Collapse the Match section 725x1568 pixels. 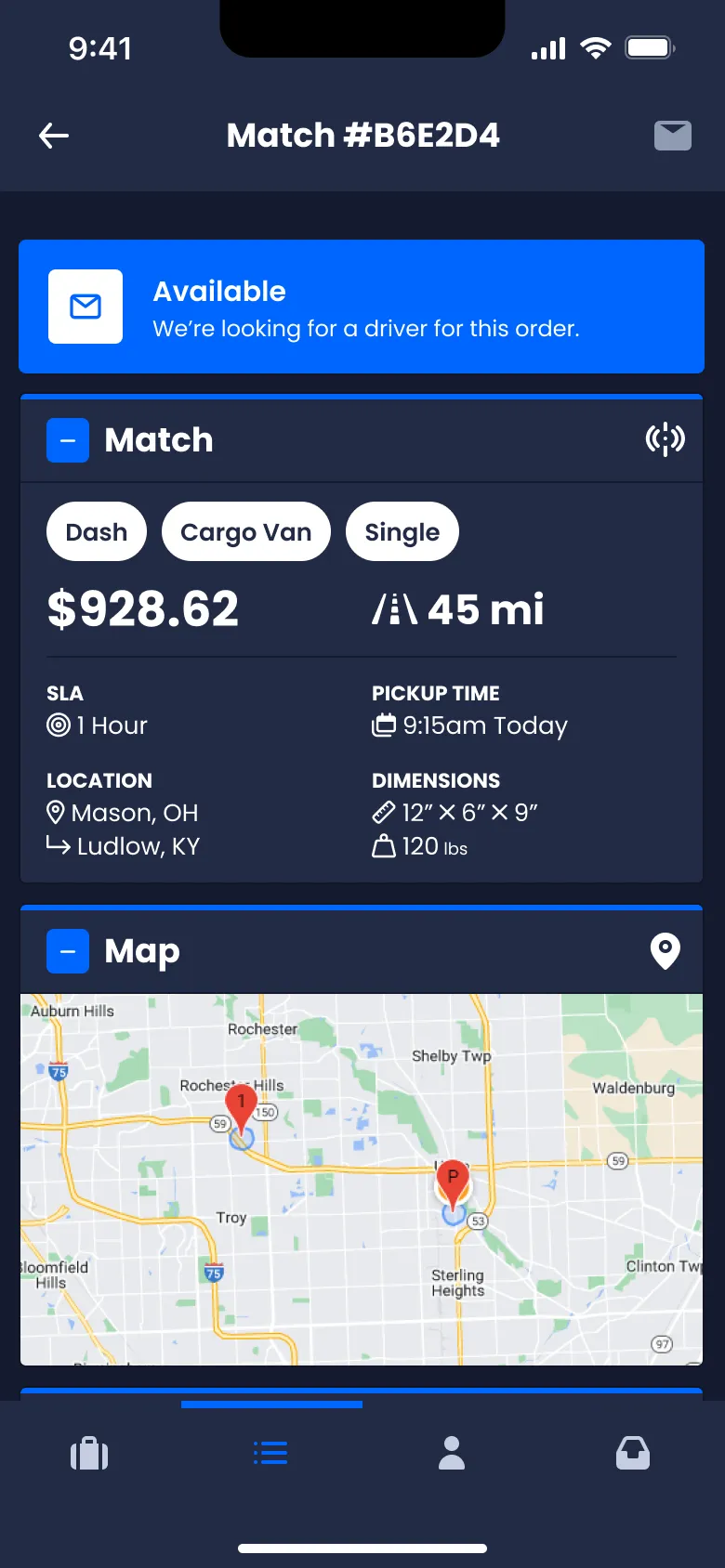tap(67, 439)
